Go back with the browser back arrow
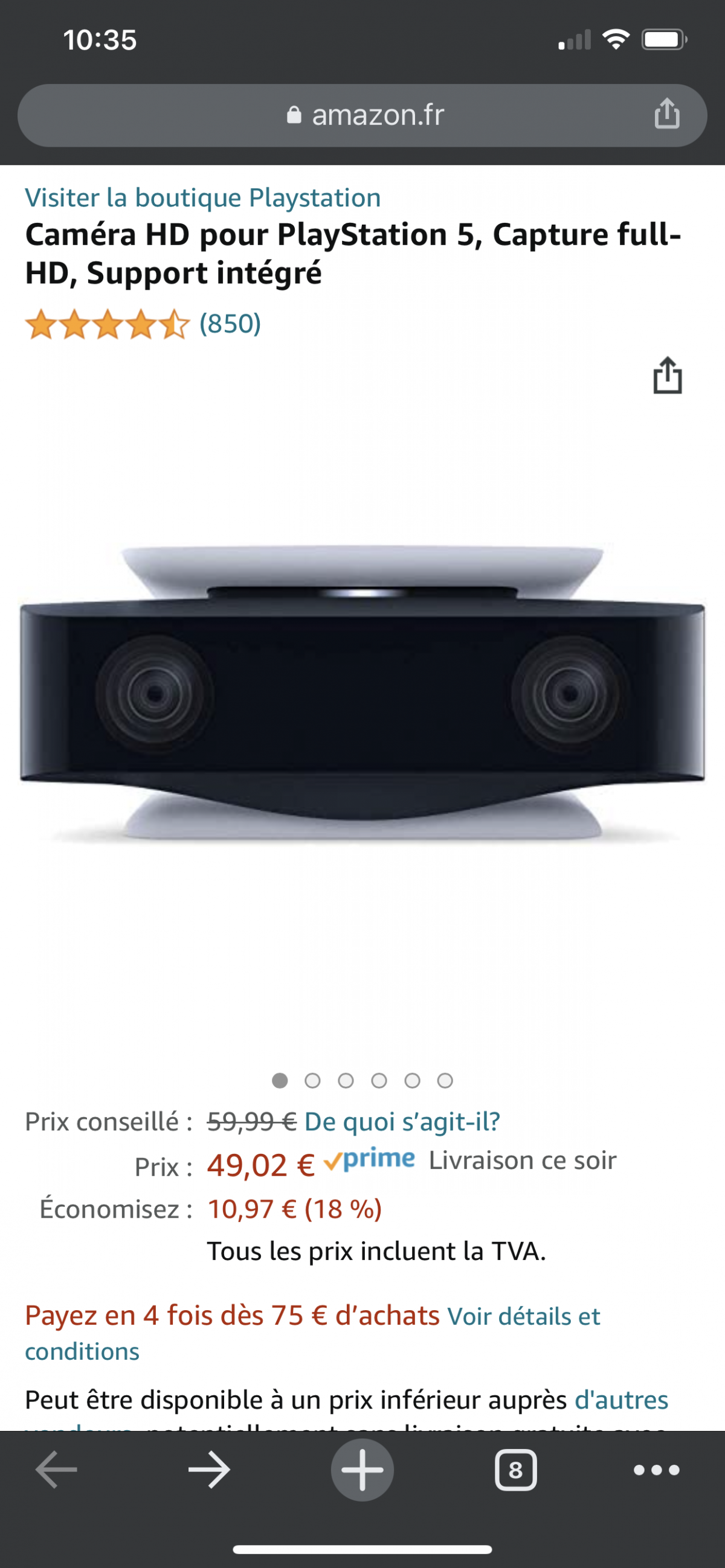The image size is (725, 1568). click(x=56, y=1470)
